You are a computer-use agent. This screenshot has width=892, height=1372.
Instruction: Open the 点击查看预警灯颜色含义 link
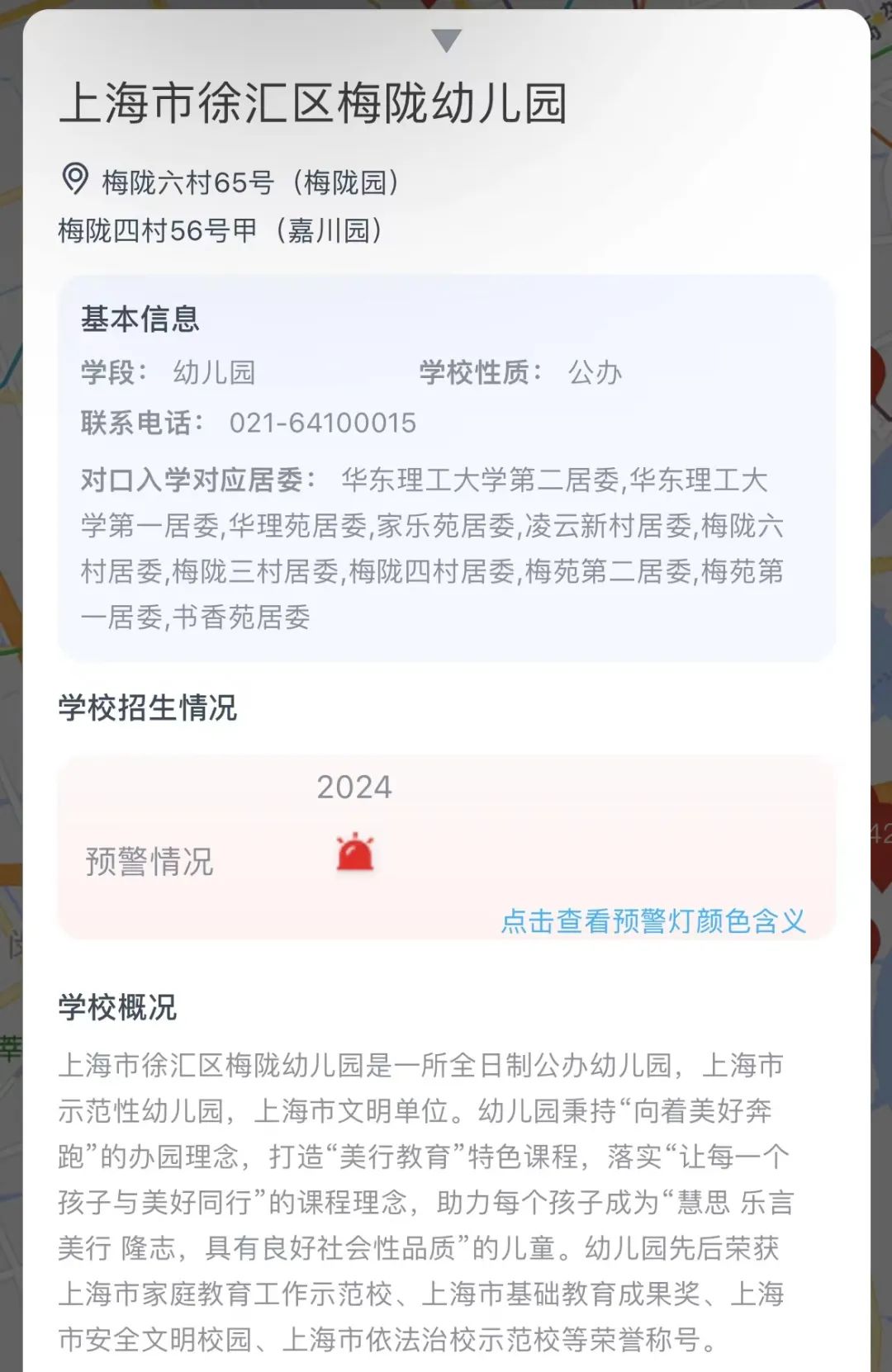point(652,920)
